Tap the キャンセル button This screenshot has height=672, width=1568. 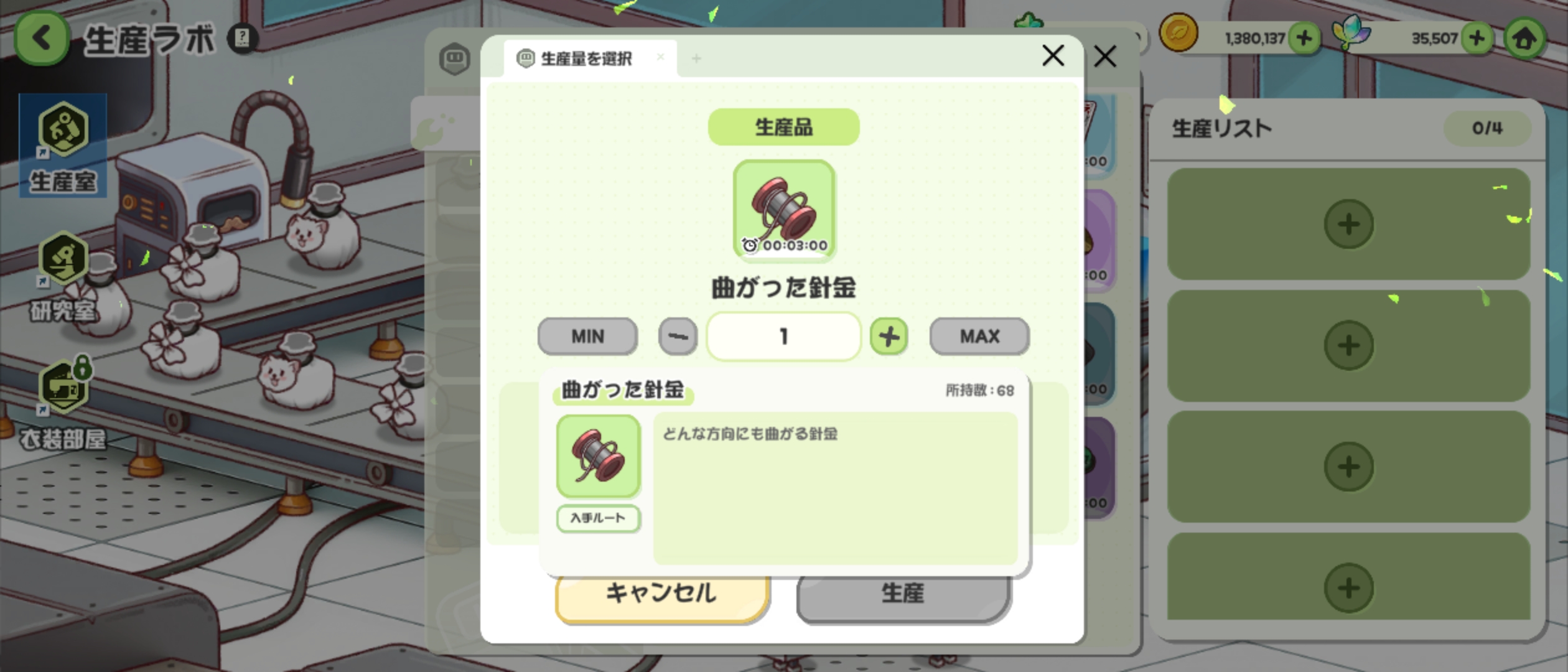pos(662,595)
